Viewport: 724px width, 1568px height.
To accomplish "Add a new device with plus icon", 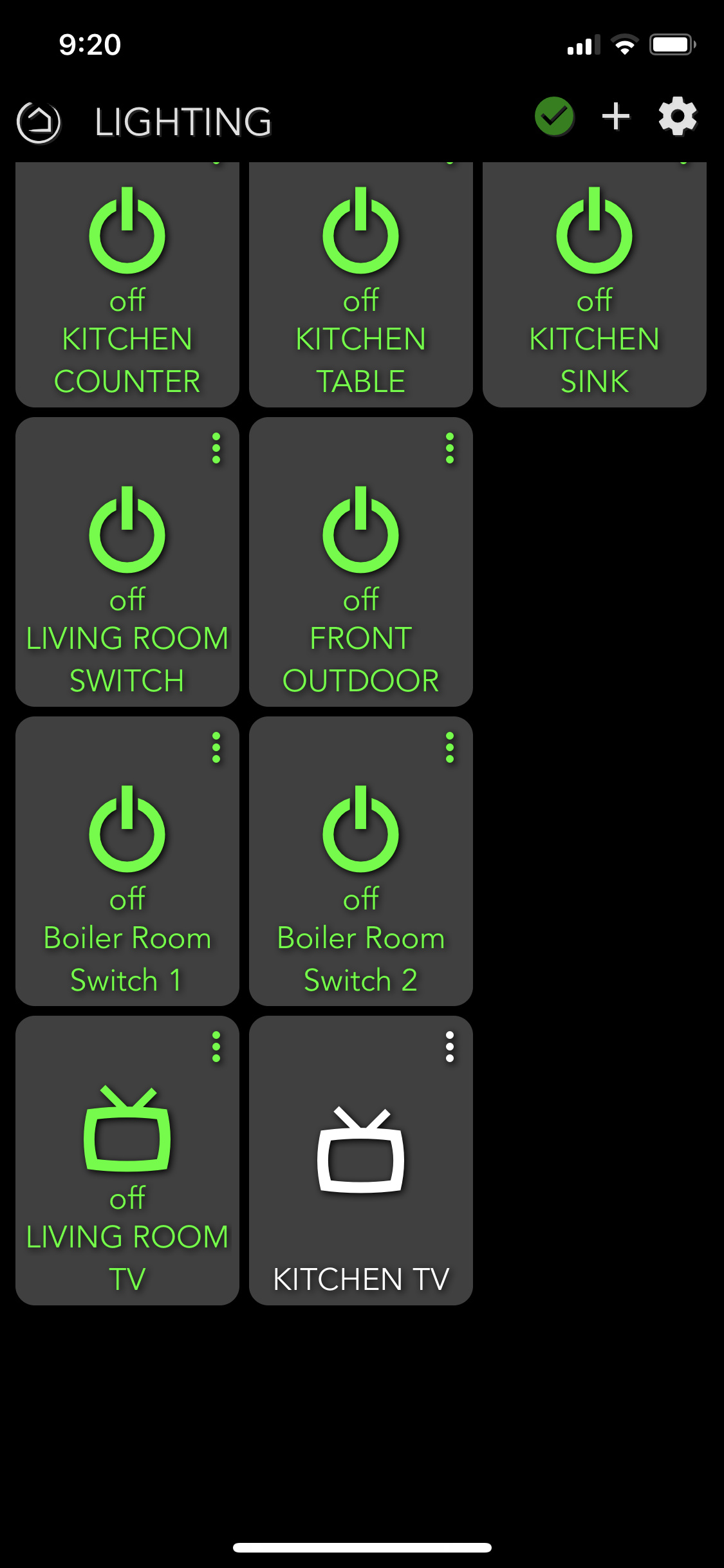I will pos(615,117).
